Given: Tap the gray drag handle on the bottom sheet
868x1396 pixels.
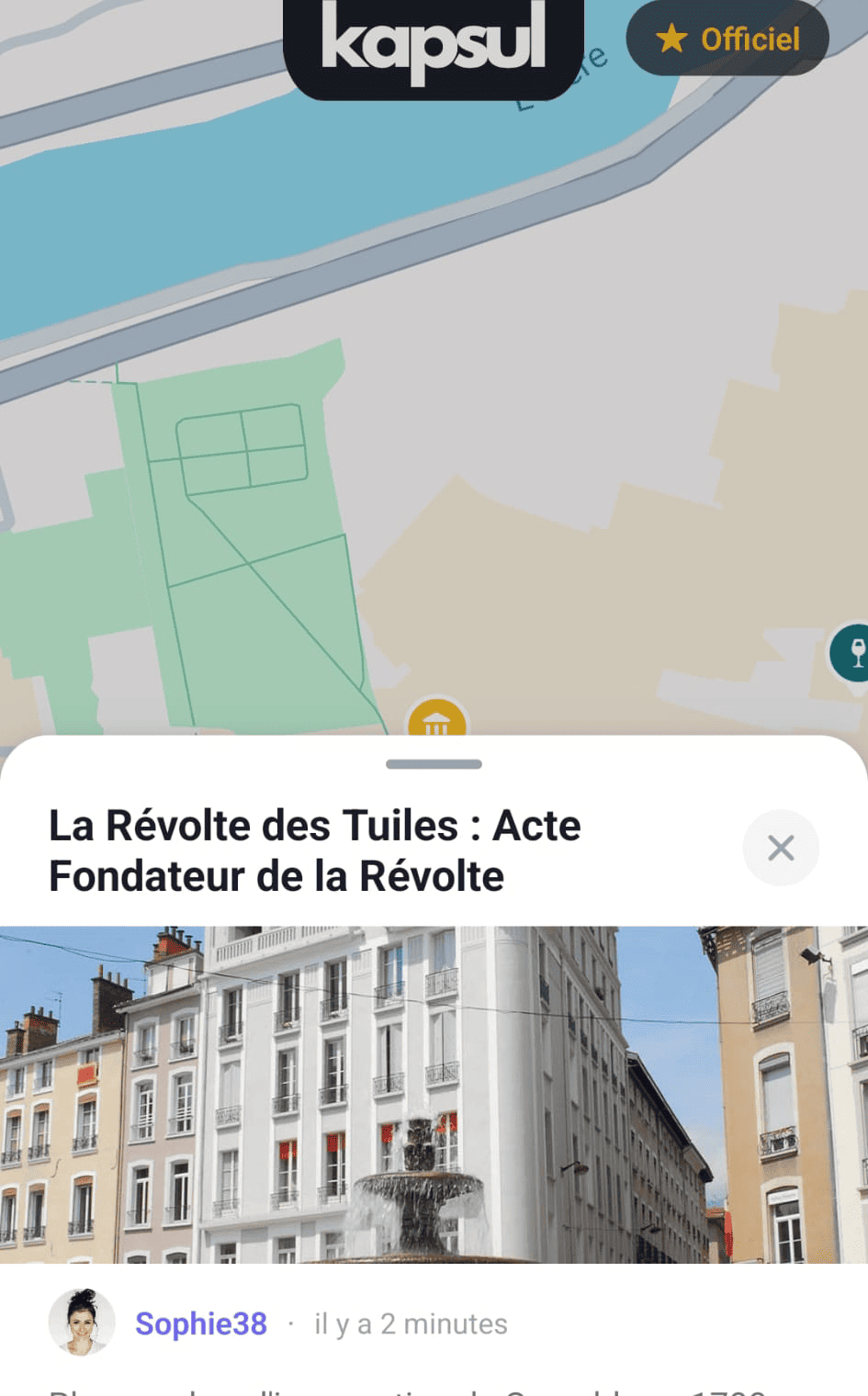Looking at the screenshot, I should (433, 763).
